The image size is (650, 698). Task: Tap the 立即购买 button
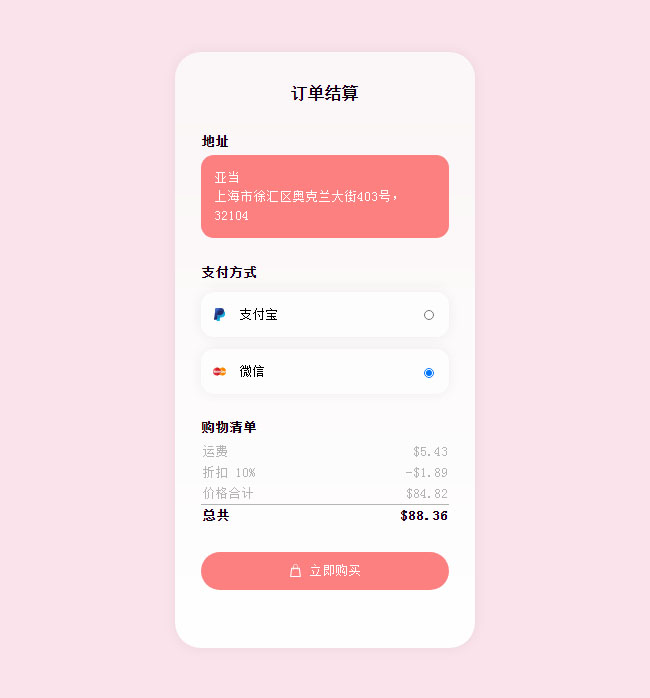pos(324,571)
